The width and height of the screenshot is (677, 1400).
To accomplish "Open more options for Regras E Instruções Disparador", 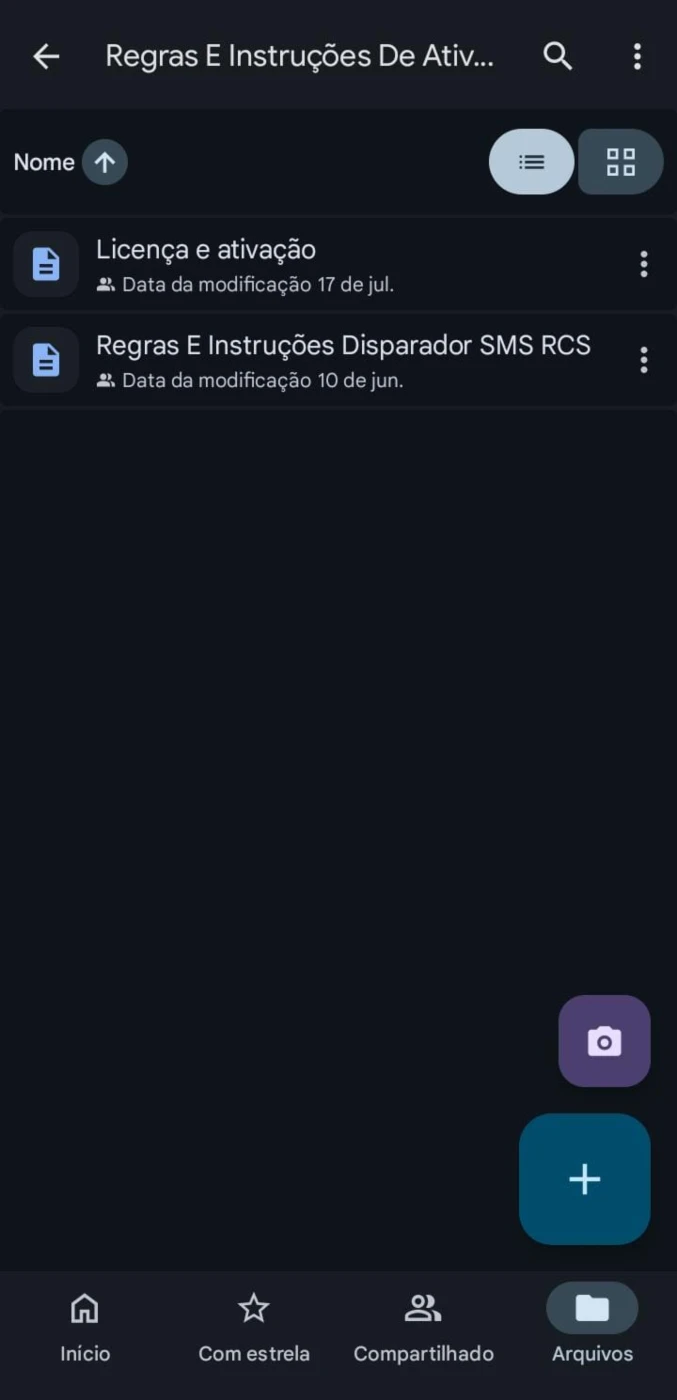I will 644,360.
